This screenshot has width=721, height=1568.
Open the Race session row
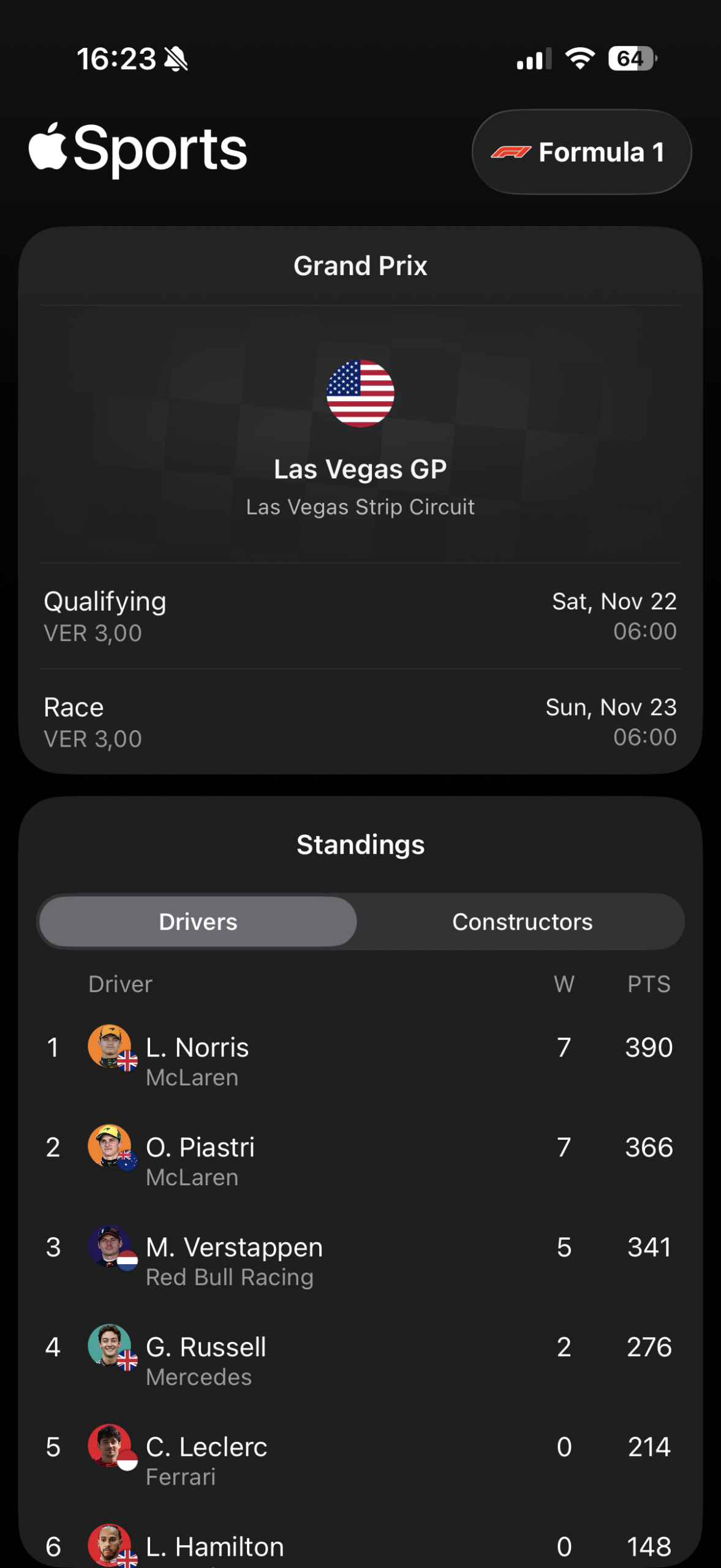[x=360, y=722]
